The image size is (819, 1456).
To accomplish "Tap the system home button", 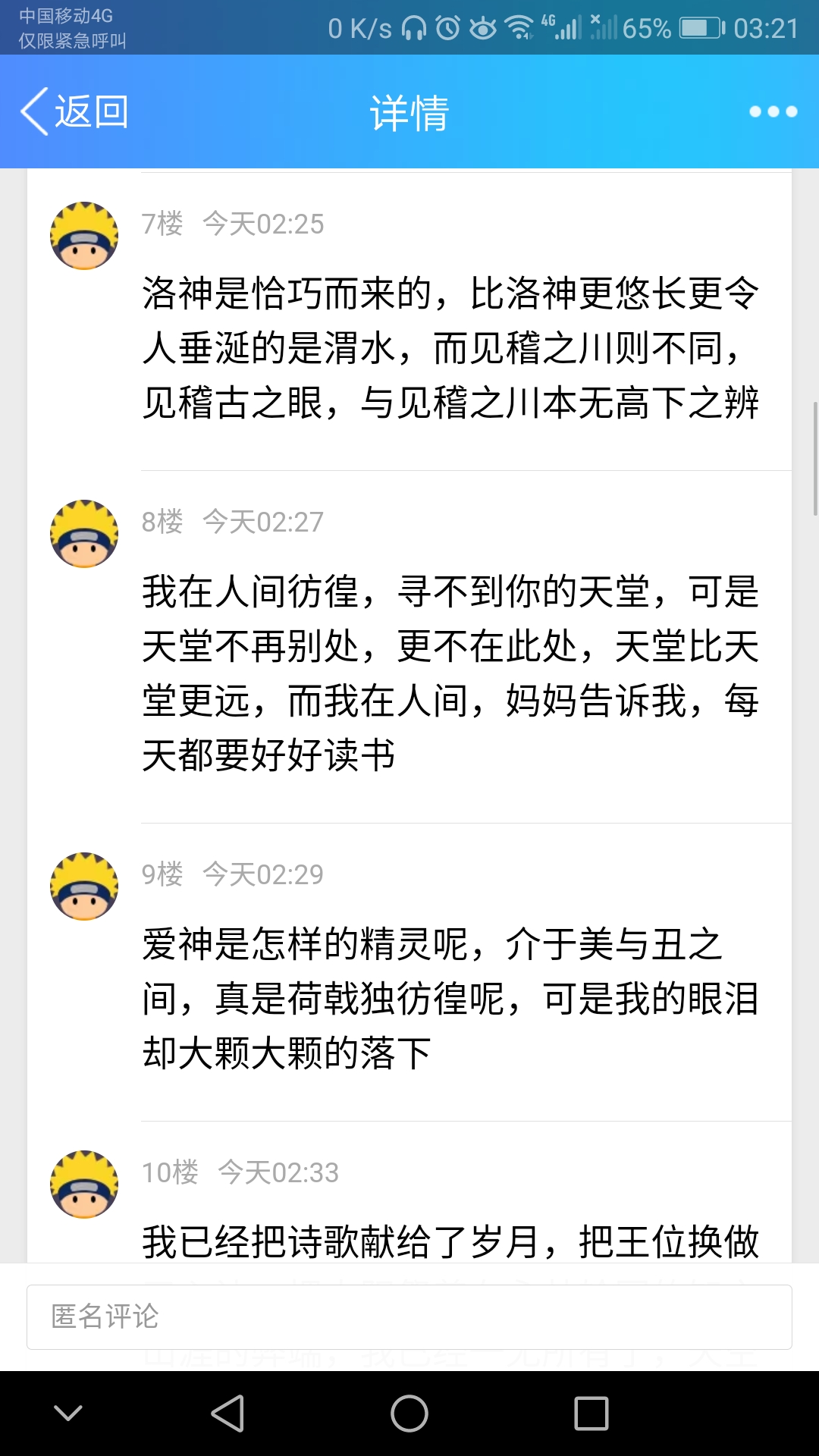I will tap(409, 1414).
